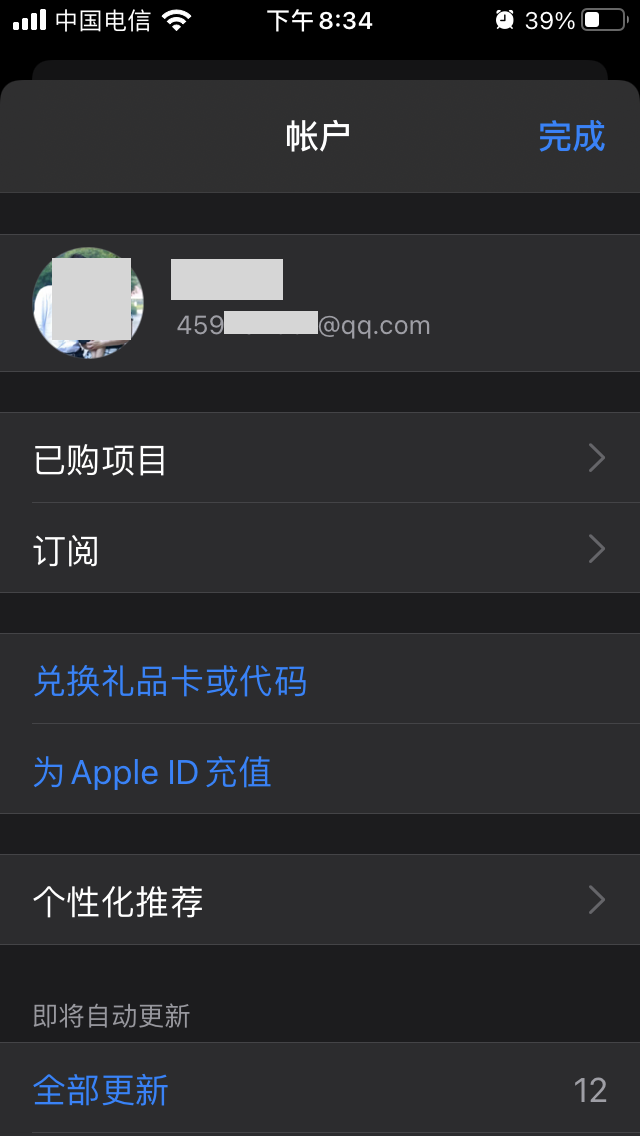The image size is (640, 1136).
Task: Open 已购项目 purchased items
Action: 320,459
